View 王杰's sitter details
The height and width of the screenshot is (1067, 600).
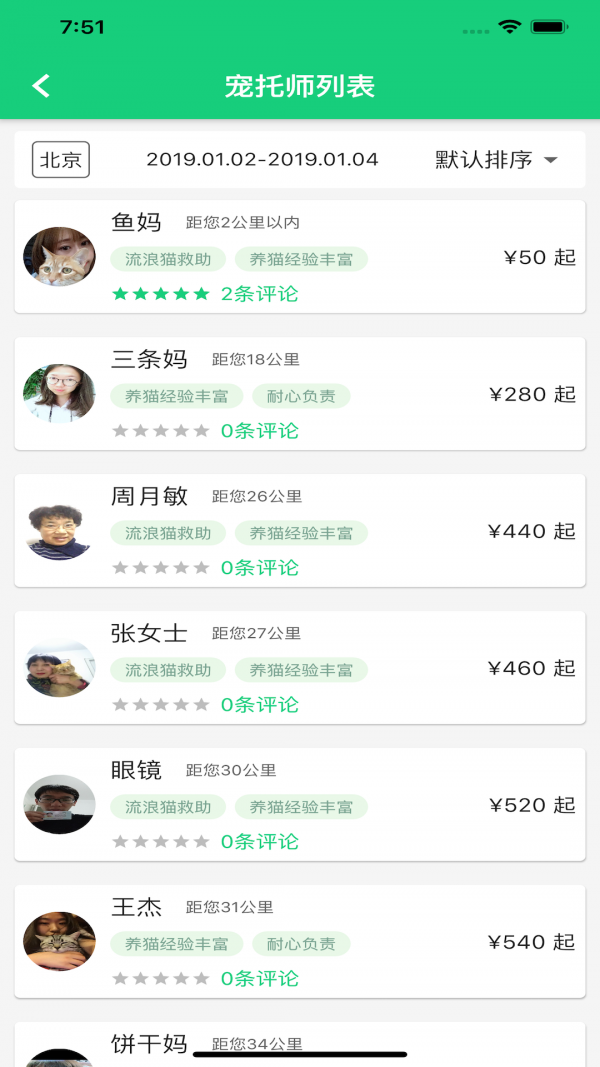point(300,941)
